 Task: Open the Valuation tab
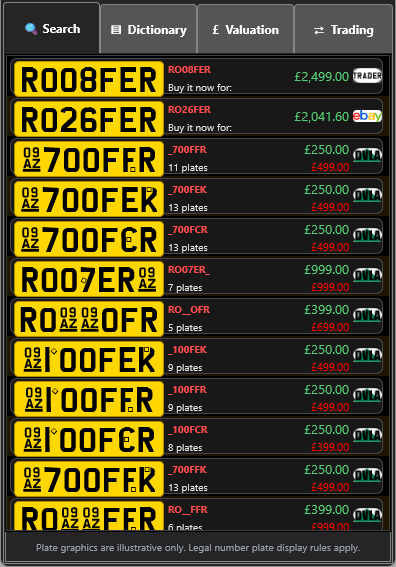[246, 29]
